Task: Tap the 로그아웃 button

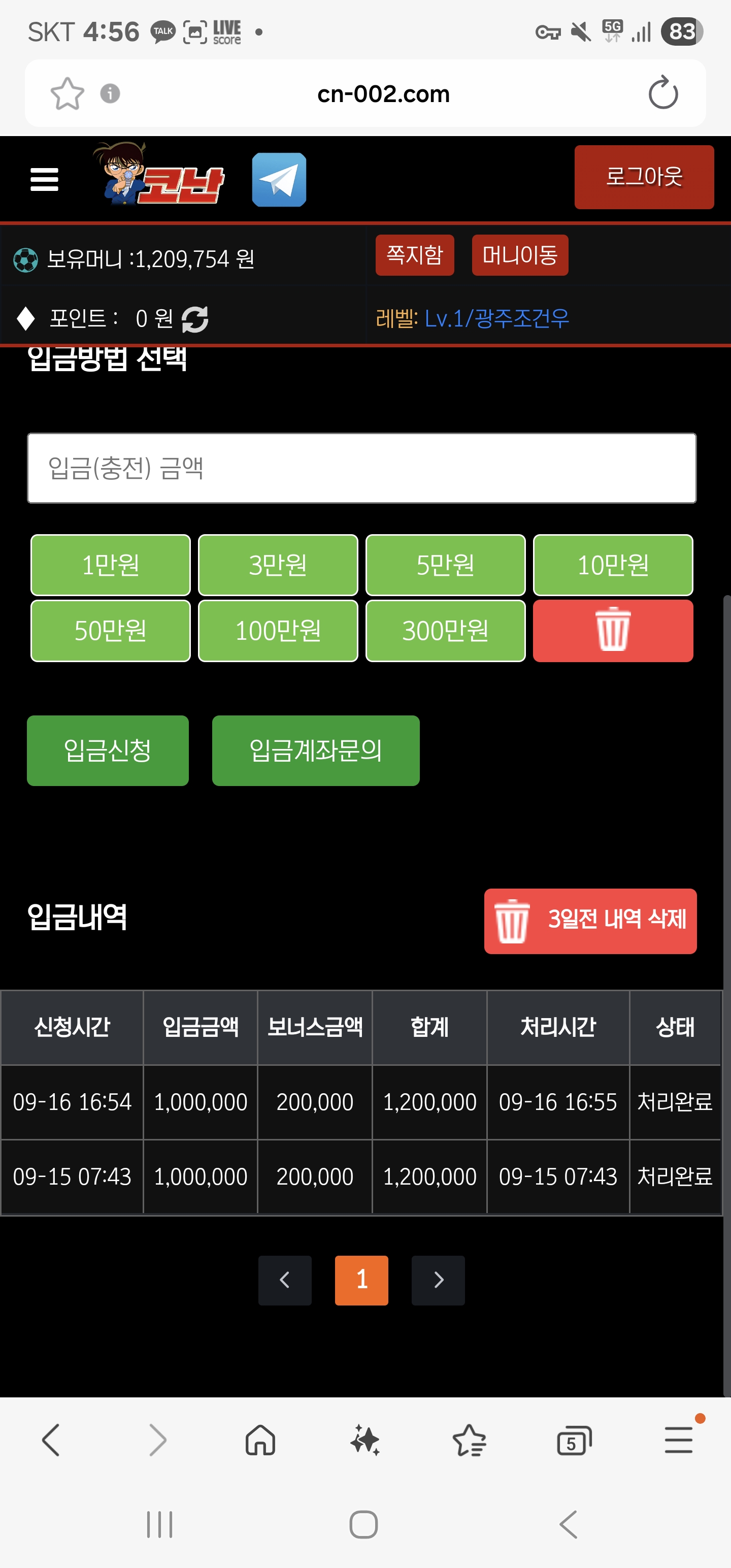Action: (644, 177)
